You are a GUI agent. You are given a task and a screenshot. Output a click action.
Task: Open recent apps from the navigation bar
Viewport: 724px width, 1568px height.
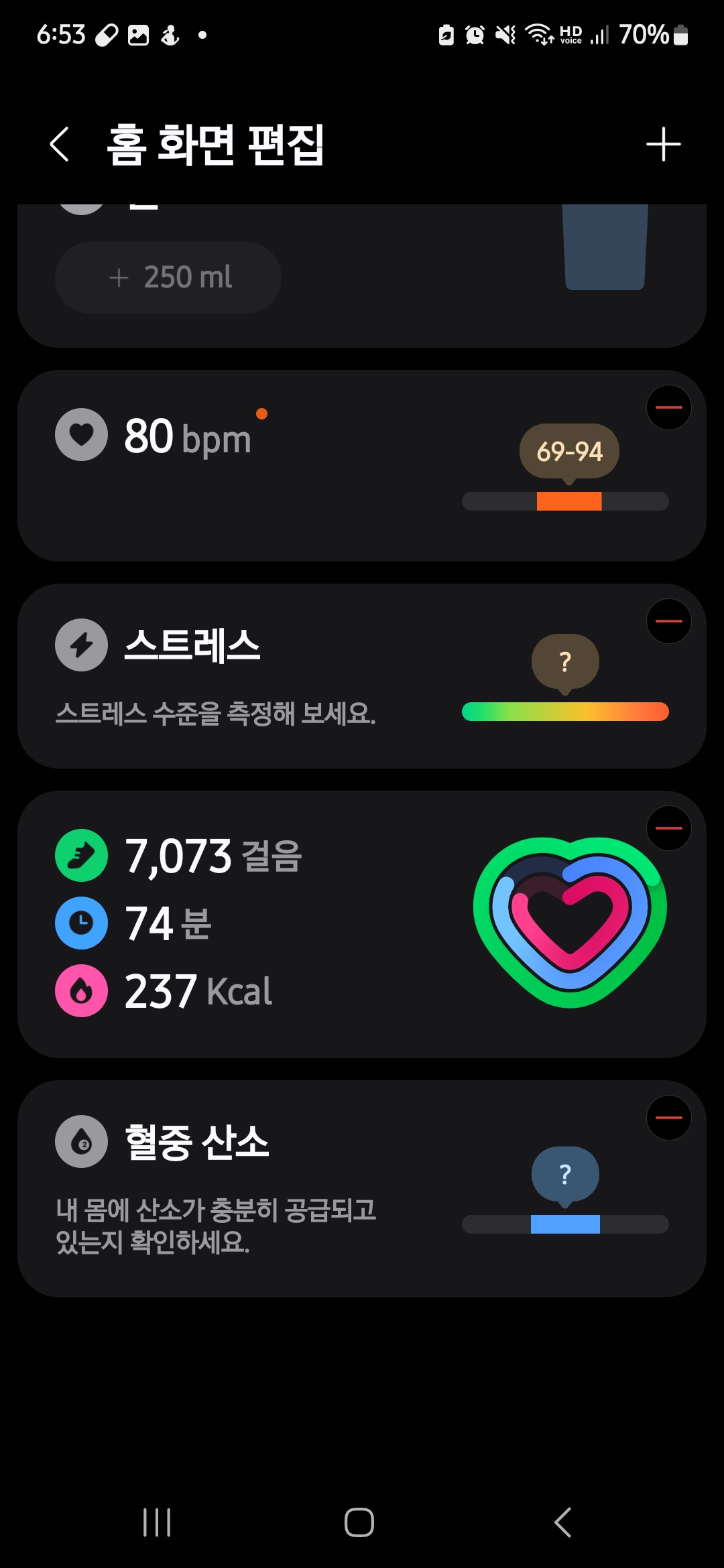click(x=157, y=1522)
